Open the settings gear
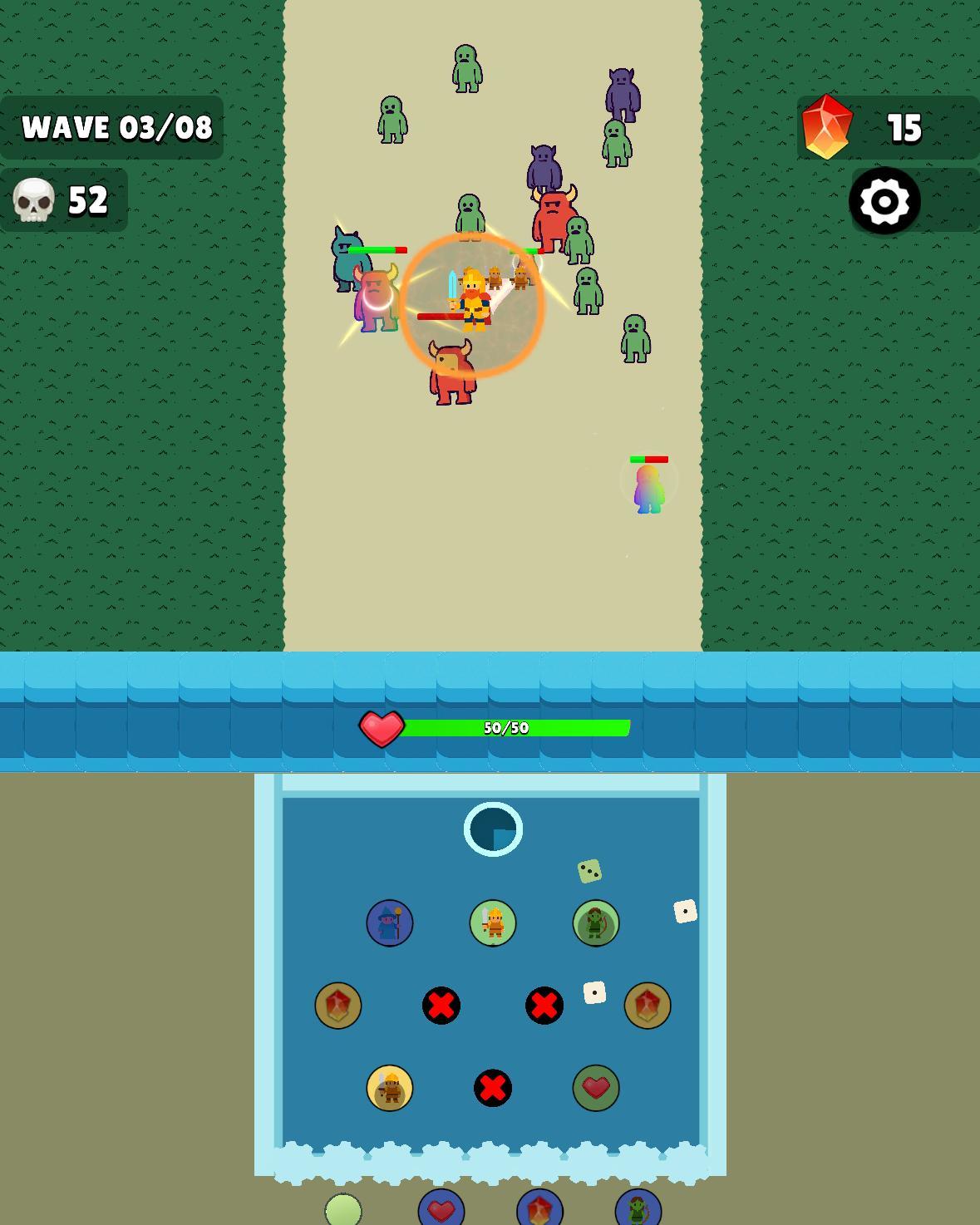980x1225 pixels. point(884,201)
